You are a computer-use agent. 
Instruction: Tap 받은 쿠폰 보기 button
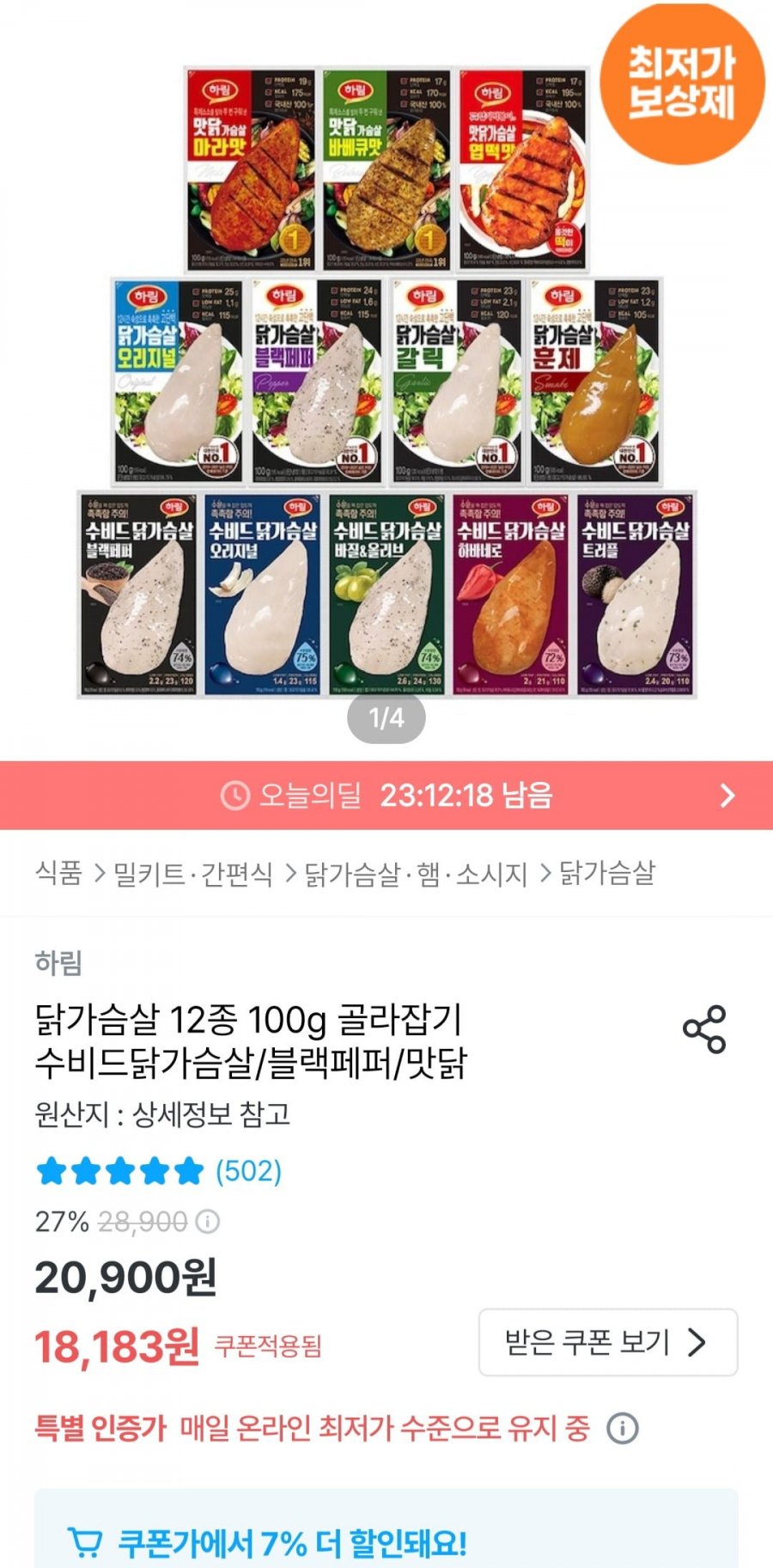pos(607,1342)
